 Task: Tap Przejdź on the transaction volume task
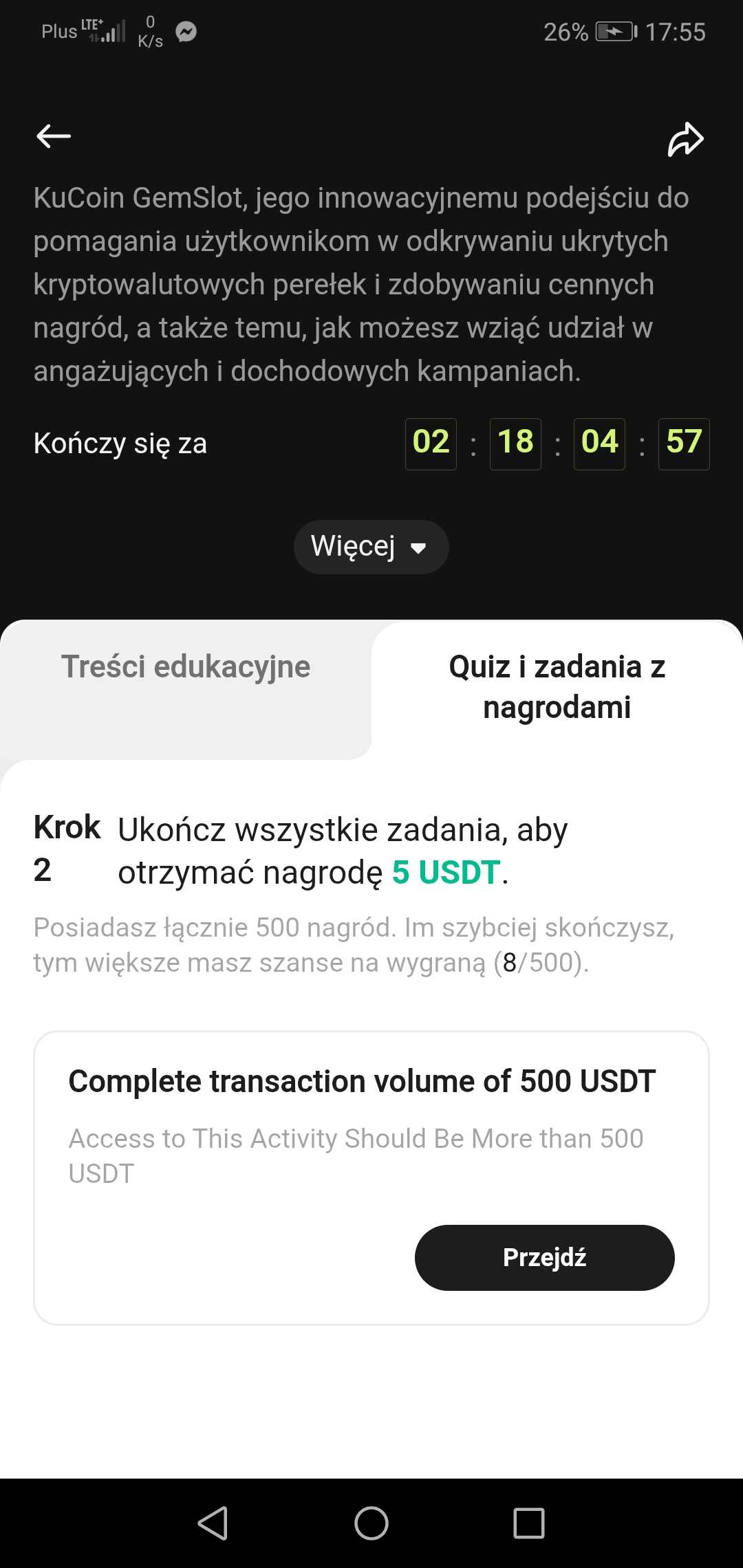pos(544,1258)
